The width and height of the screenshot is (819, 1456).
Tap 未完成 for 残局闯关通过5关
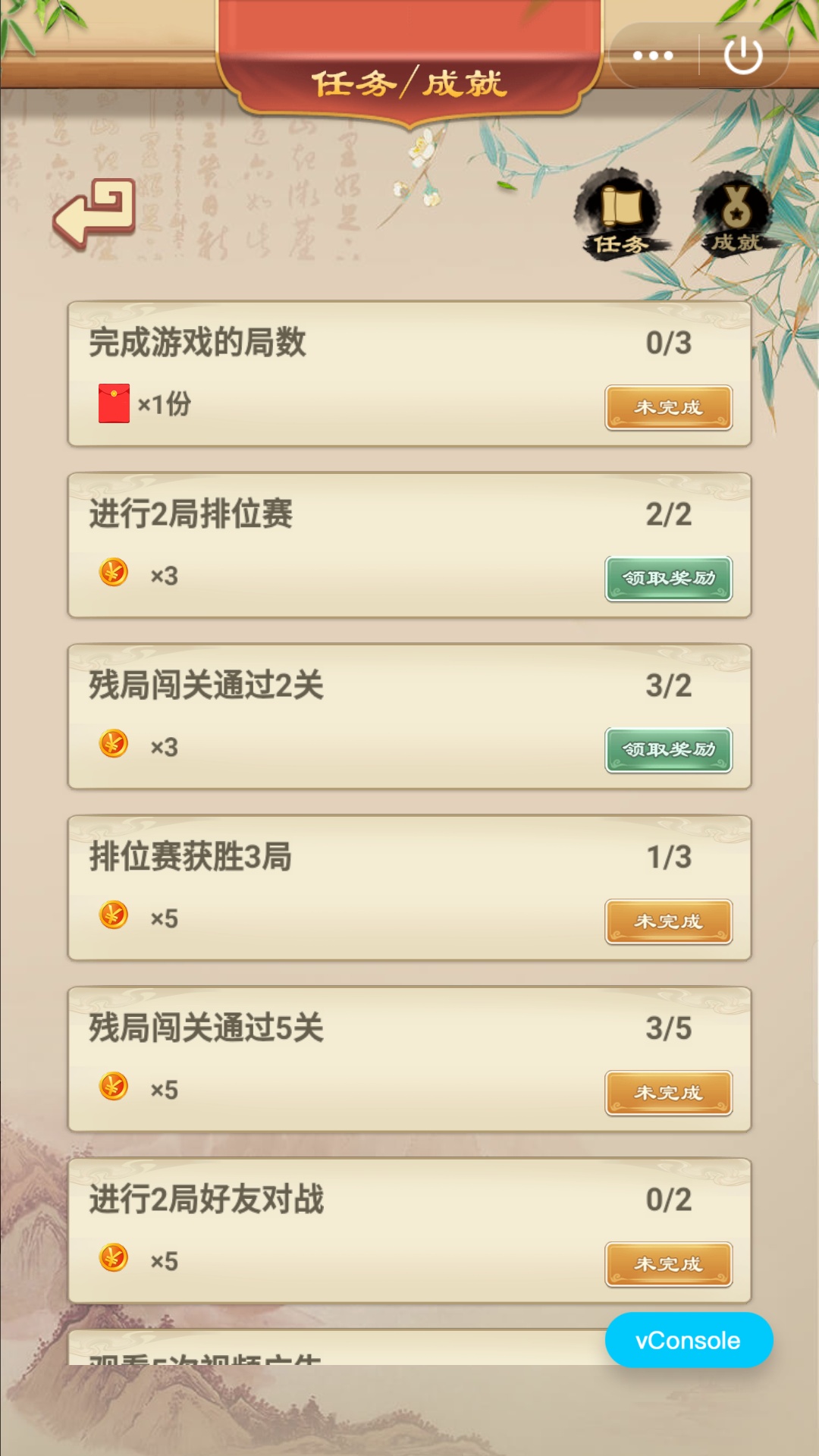[x=668, y=1093]
